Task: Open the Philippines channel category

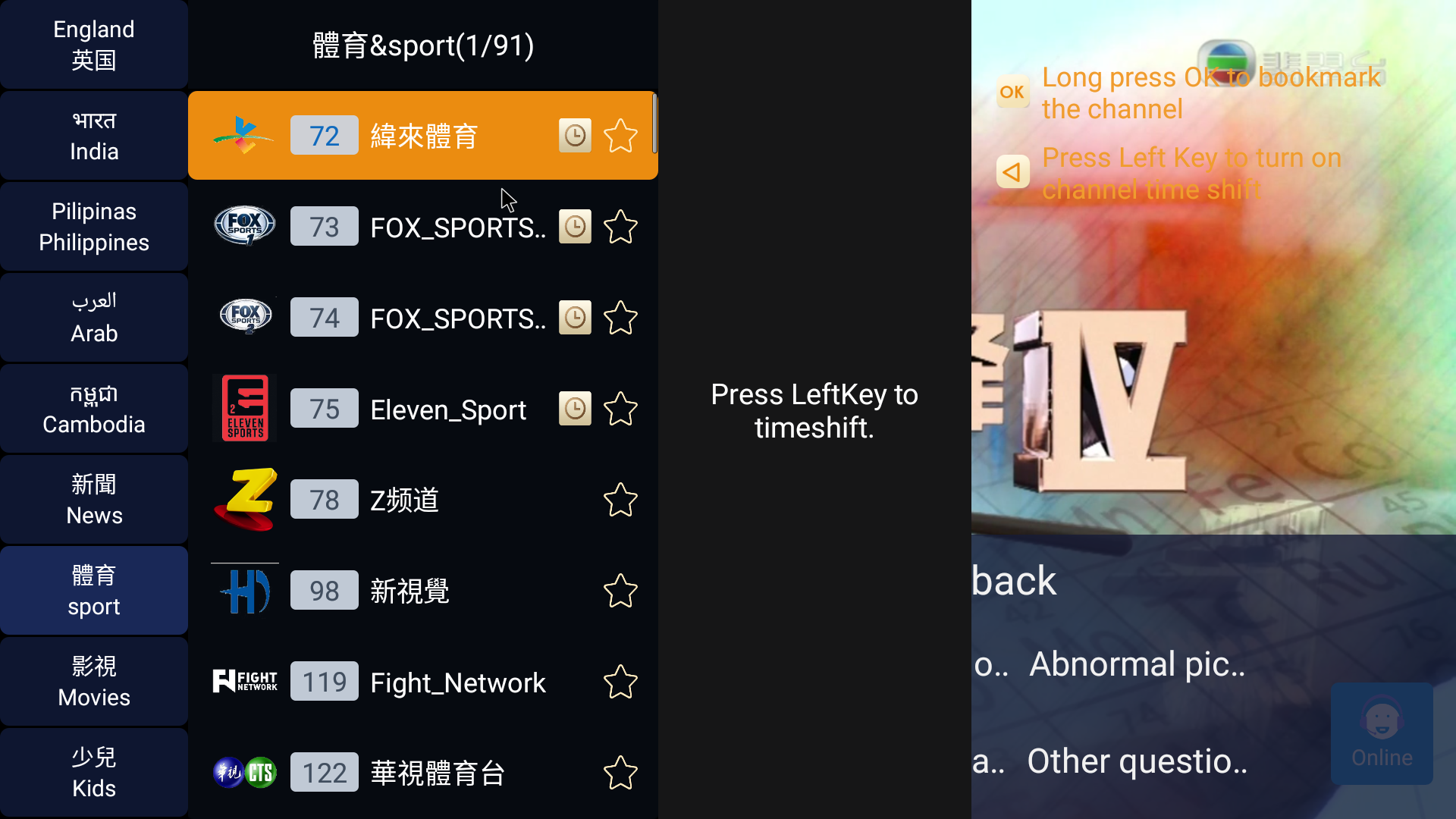Action: click(x=94, y=227)
